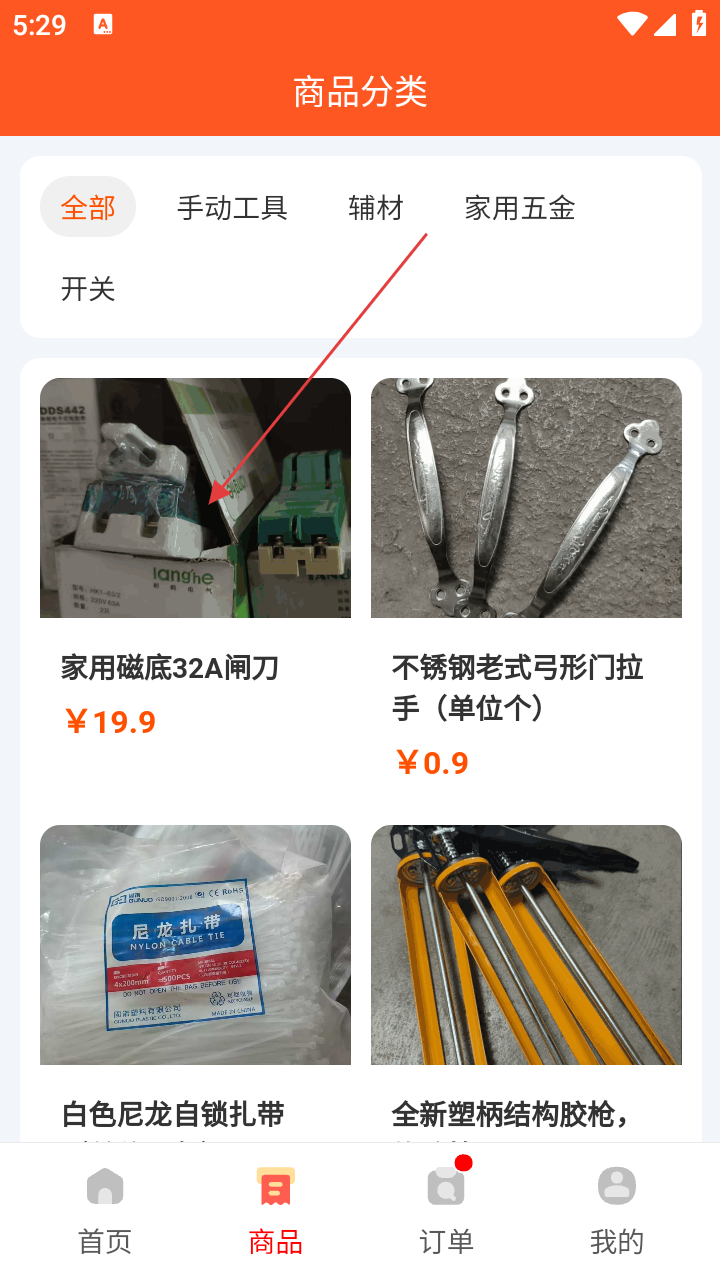Image resolution: width=720 pixels, height=1280 pixels.
Task: Select the 全部 category chip
Action: [88, 208]
